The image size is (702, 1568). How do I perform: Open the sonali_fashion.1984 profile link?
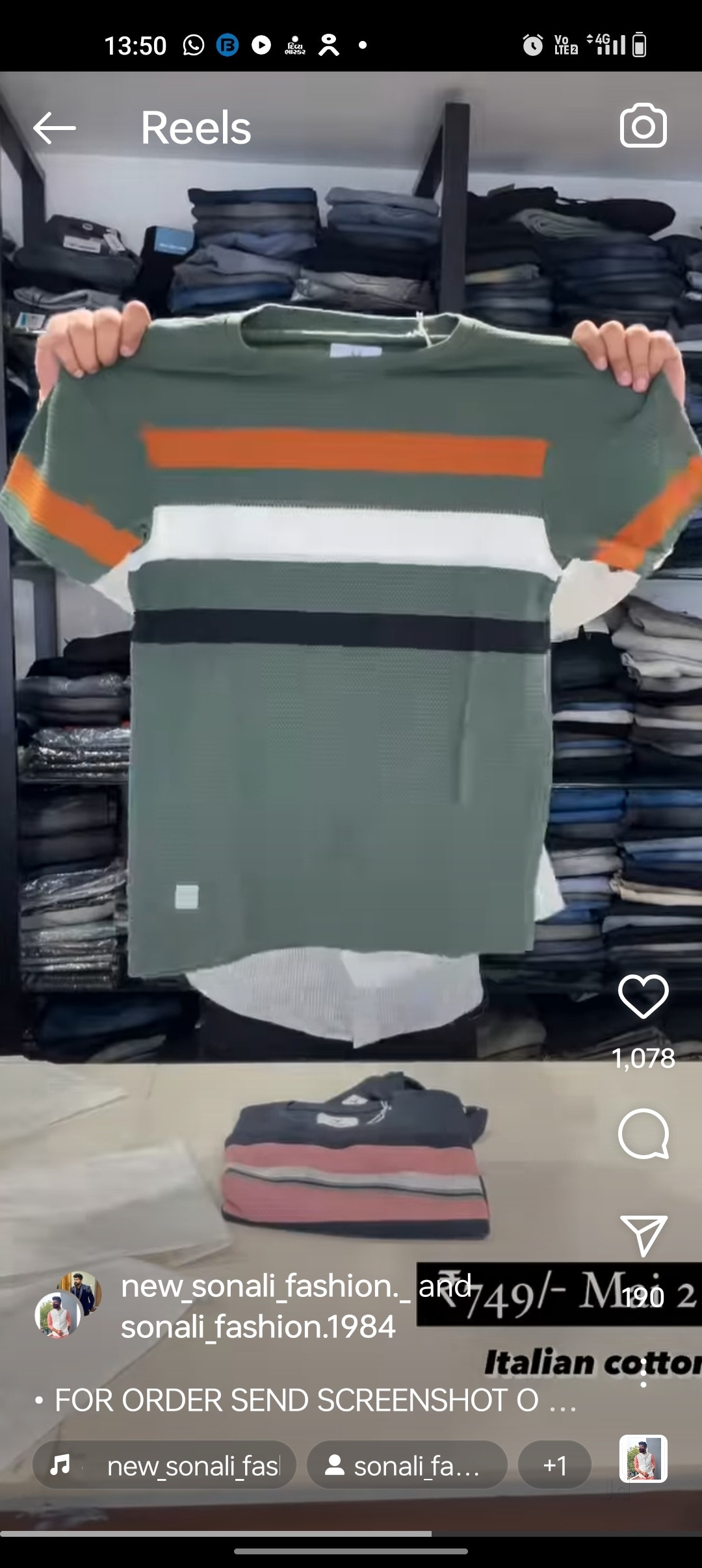[258, 1327]
